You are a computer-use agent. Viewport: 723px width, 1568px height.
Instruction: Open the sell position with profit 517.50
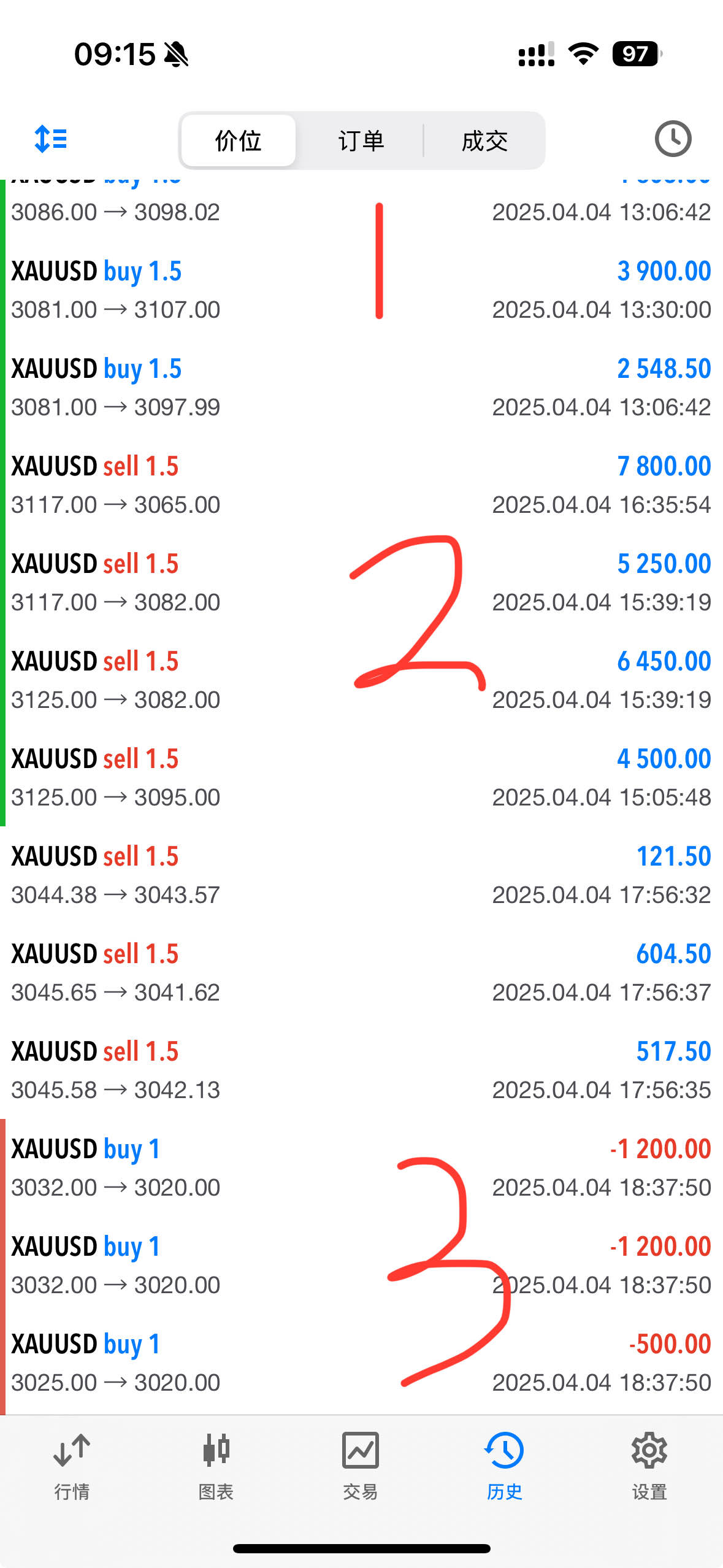click(x=361, y=1070)
